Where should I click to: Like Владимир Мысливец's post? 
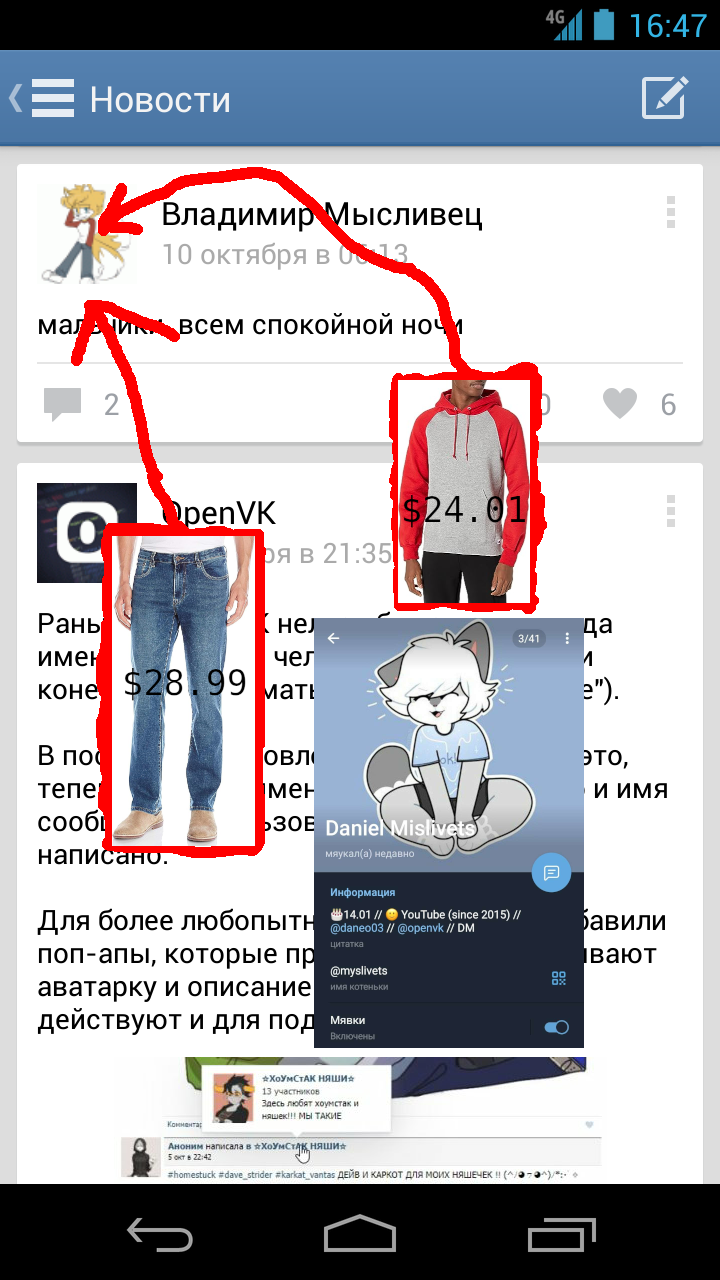[x=620, y=404]
